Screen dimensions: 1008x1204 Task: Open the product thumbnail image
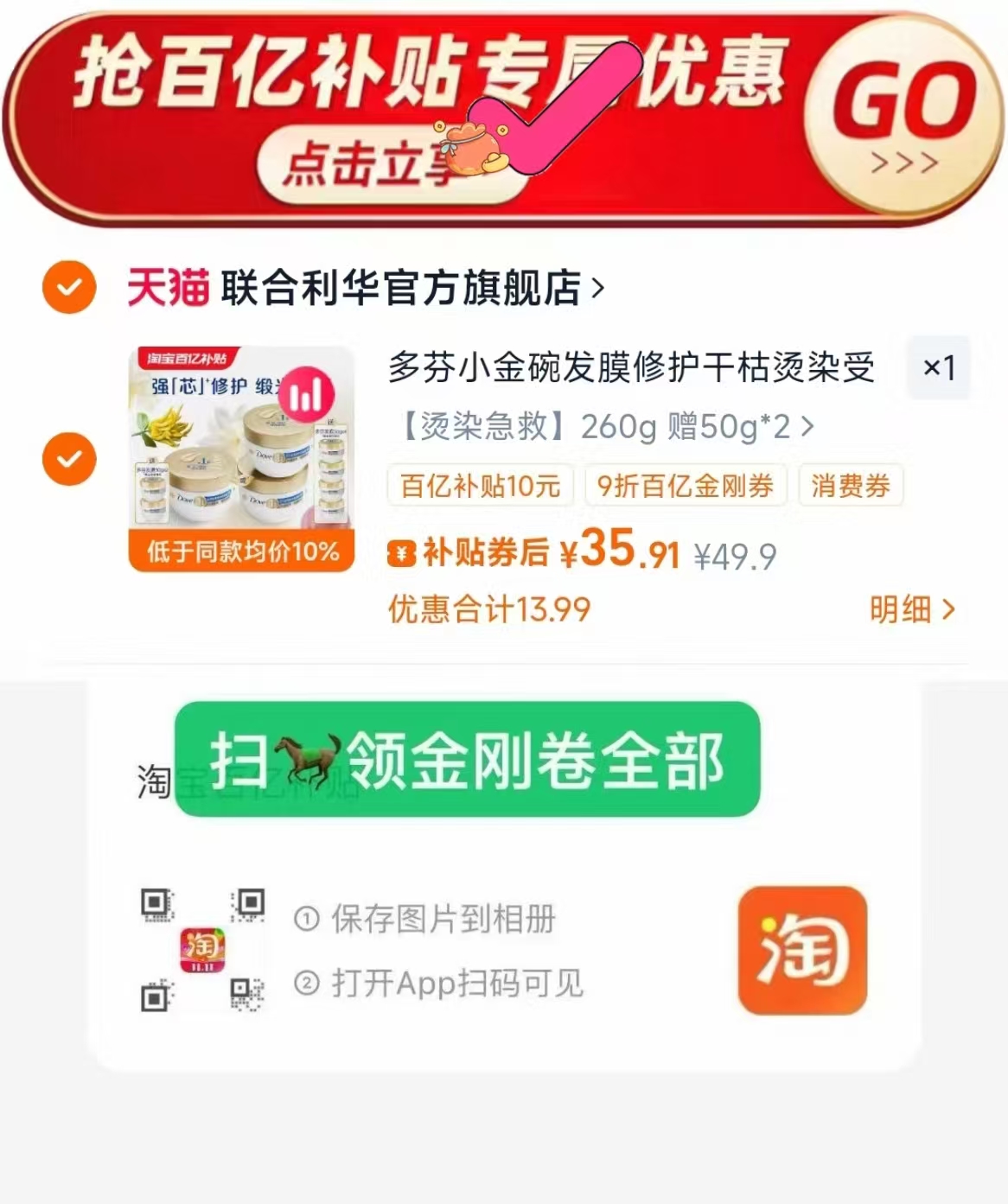(x=241, y=441)
